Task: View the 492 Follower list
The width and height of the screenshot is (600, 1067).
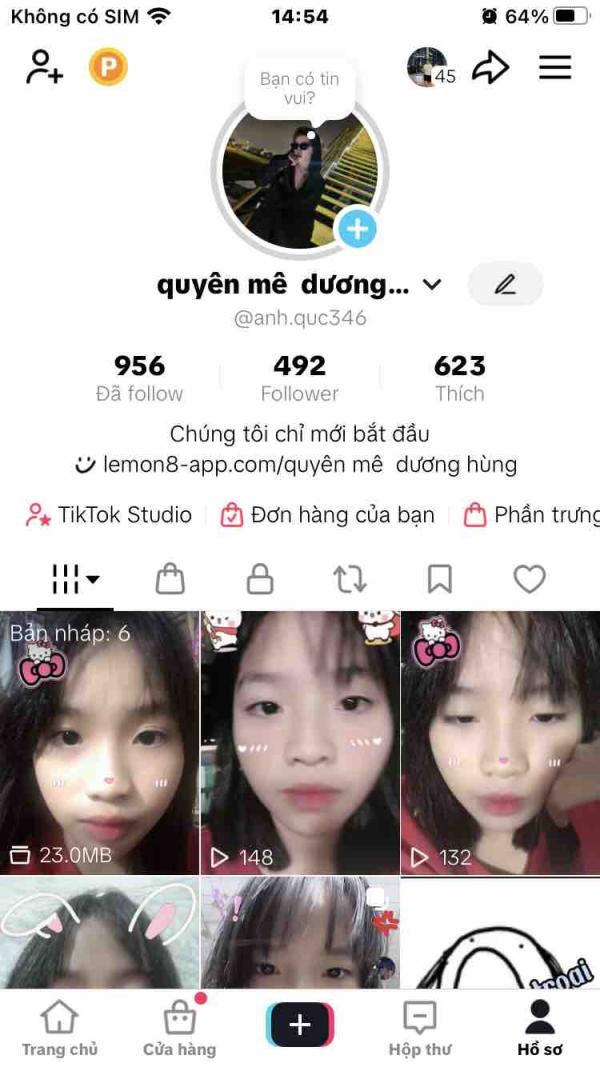Action: click(x=300, y=378)
